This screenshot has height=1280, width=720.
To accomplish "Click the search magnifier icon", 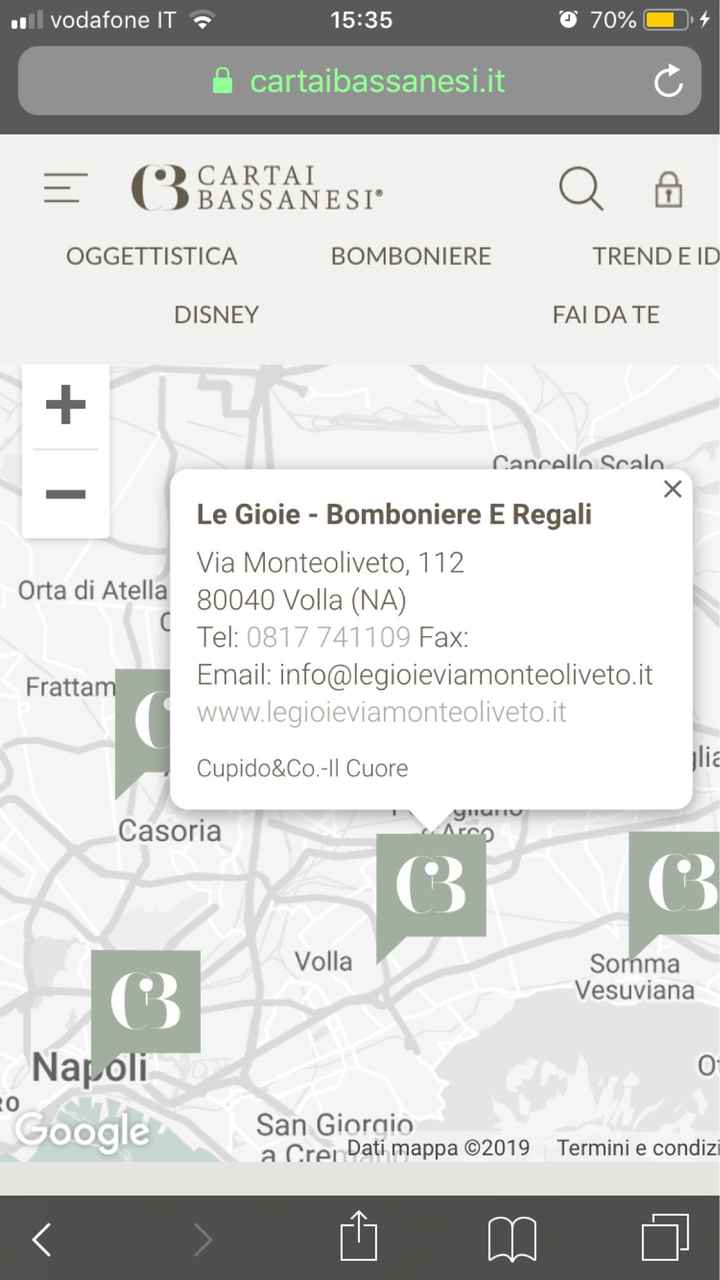I will (580, 188).
